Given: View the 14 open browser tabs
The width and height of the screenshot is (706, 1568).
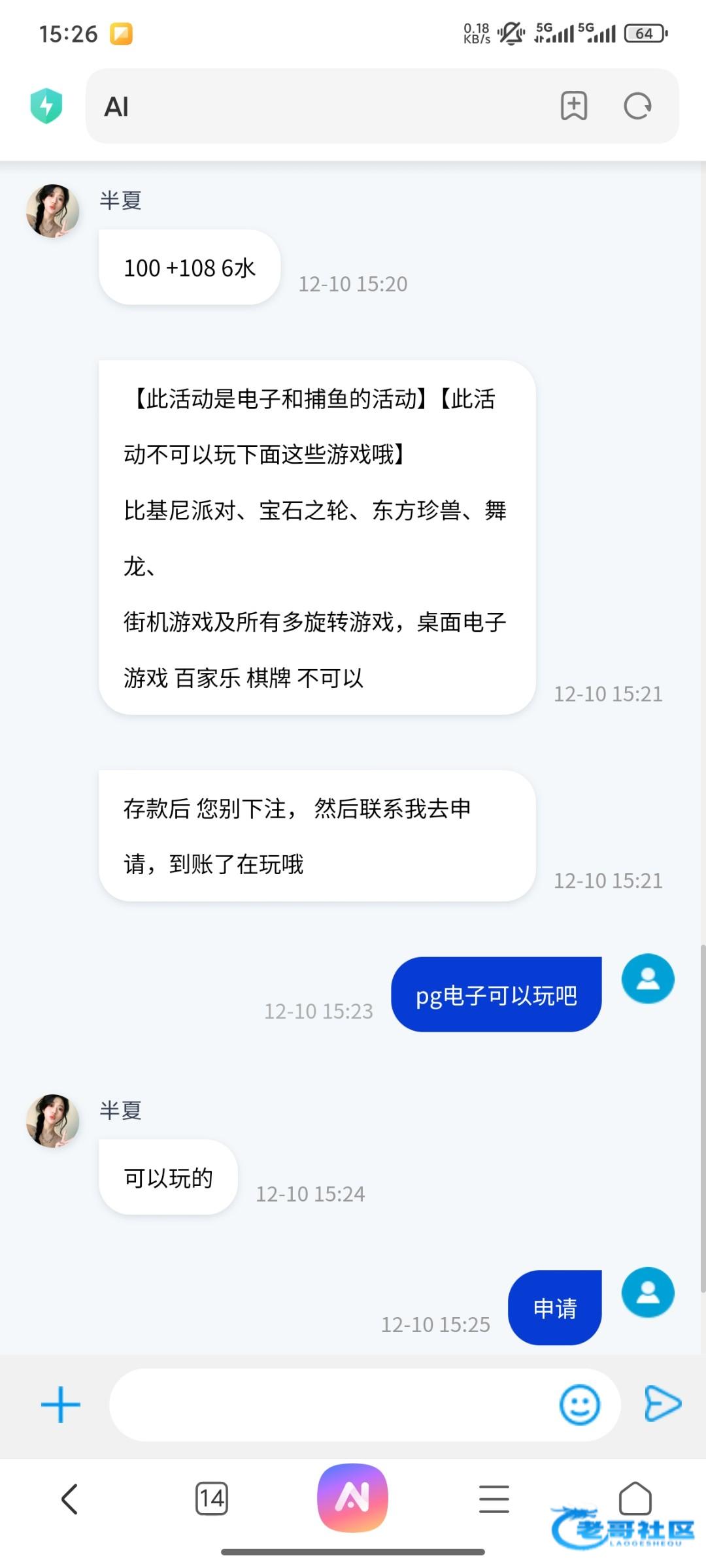Looking at the screenshot, I should (212, 1499).
